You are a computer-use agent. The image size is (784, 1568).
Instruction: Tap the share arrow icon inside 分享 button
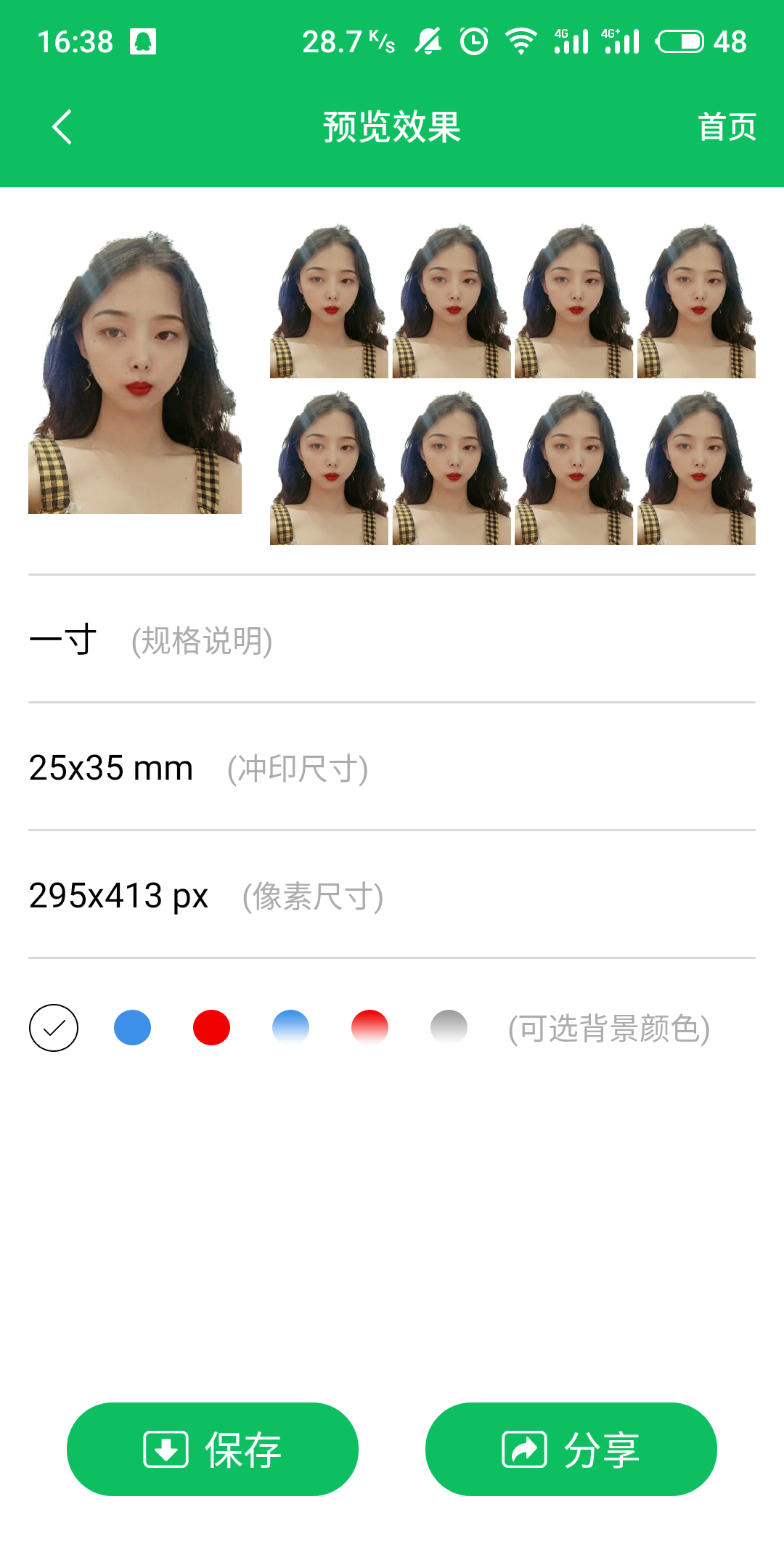[524, 1449]
